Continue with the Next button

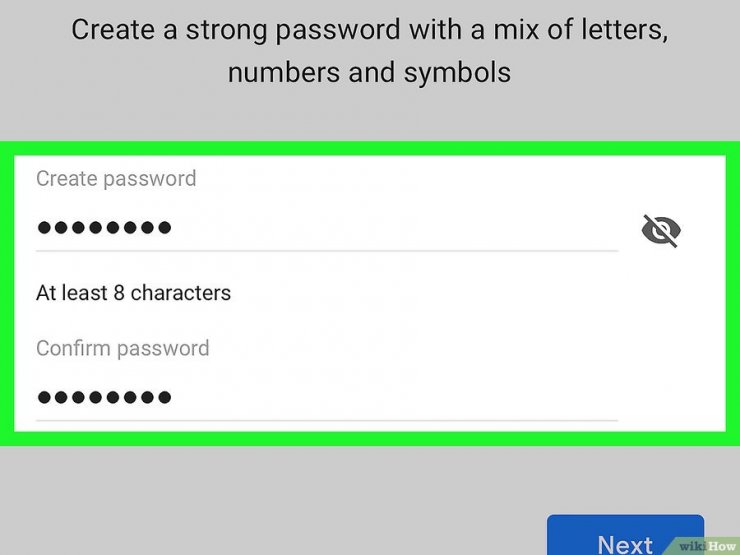pyautogui.click(x=624, y=540)
